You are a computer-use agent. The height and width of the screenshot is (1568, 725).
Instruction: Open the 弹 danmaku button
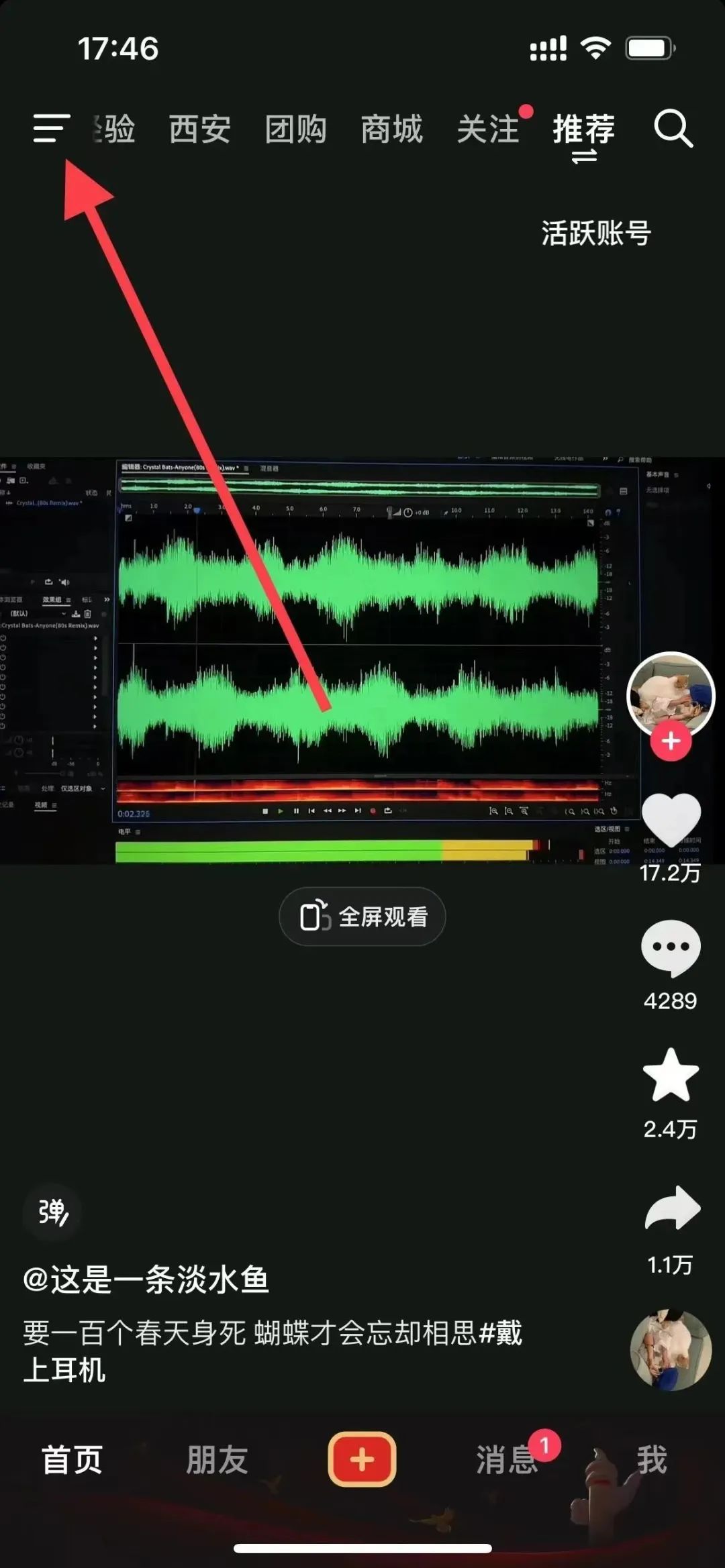pos(52,1212)
